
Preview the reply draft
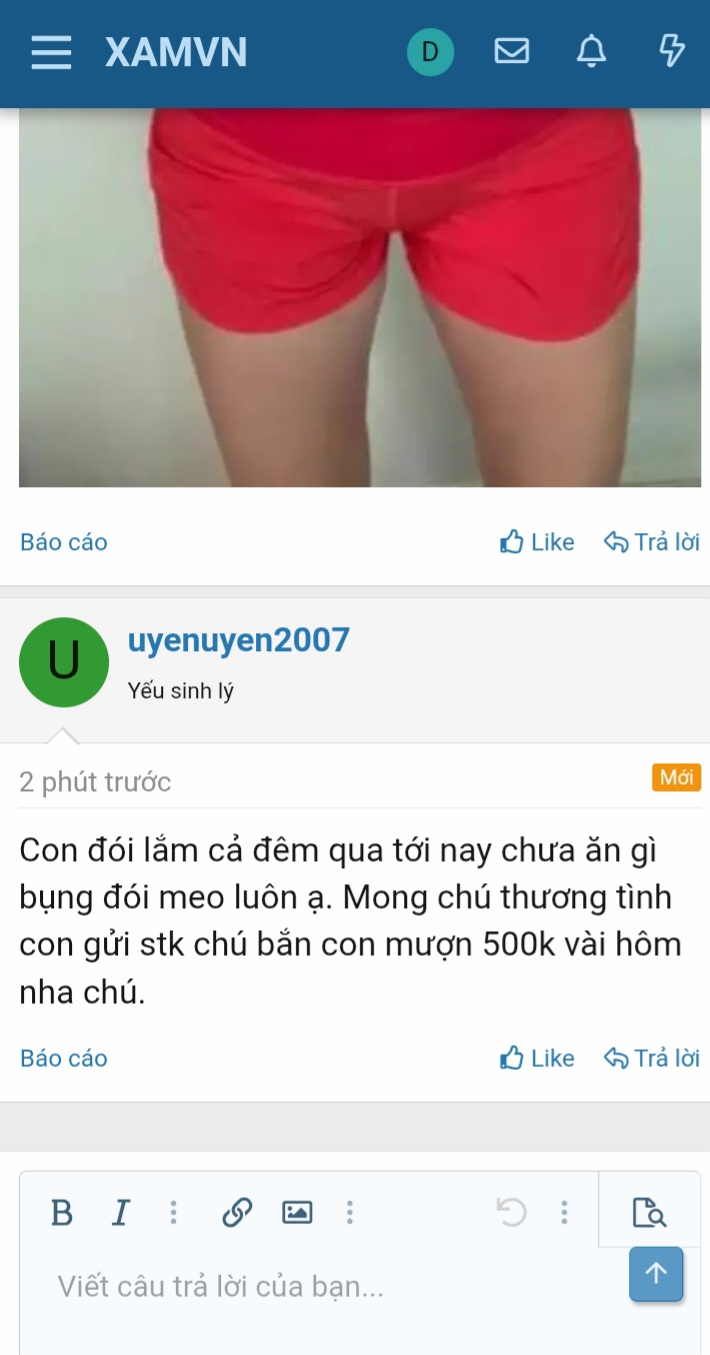coord(649,1213)
